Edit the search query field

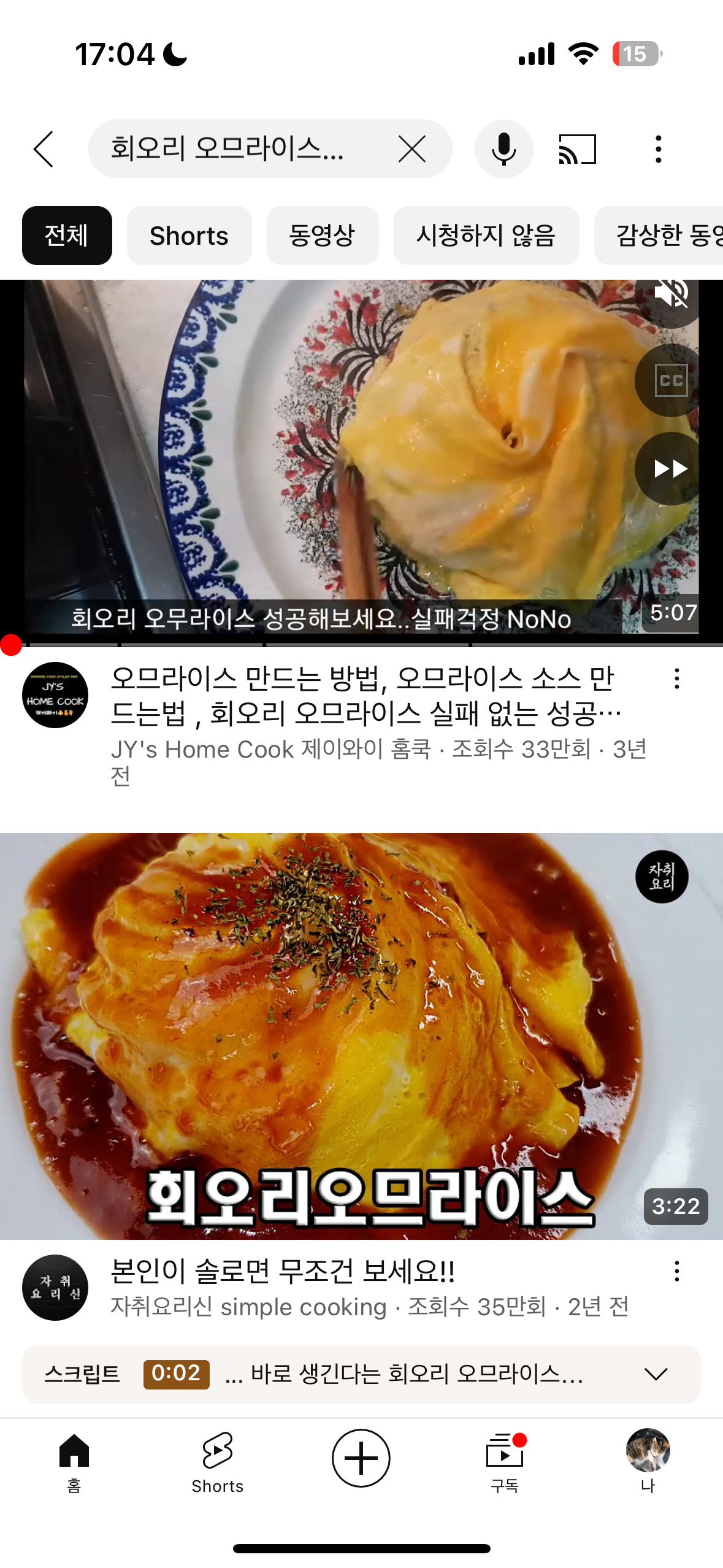tap(239, 149)
